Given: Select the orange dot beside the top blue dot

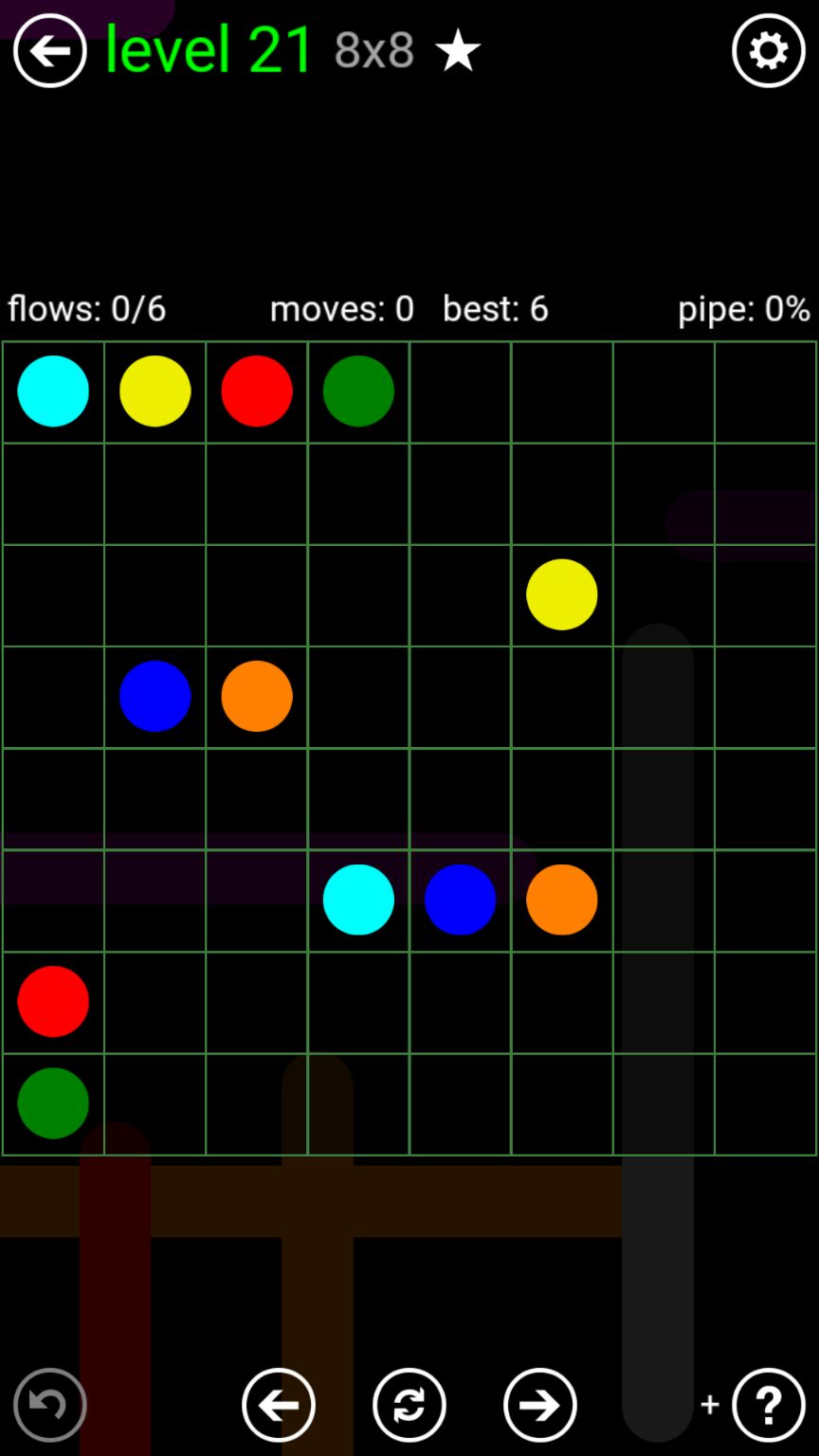Looking at the screenshot, I should click(257, 696).
